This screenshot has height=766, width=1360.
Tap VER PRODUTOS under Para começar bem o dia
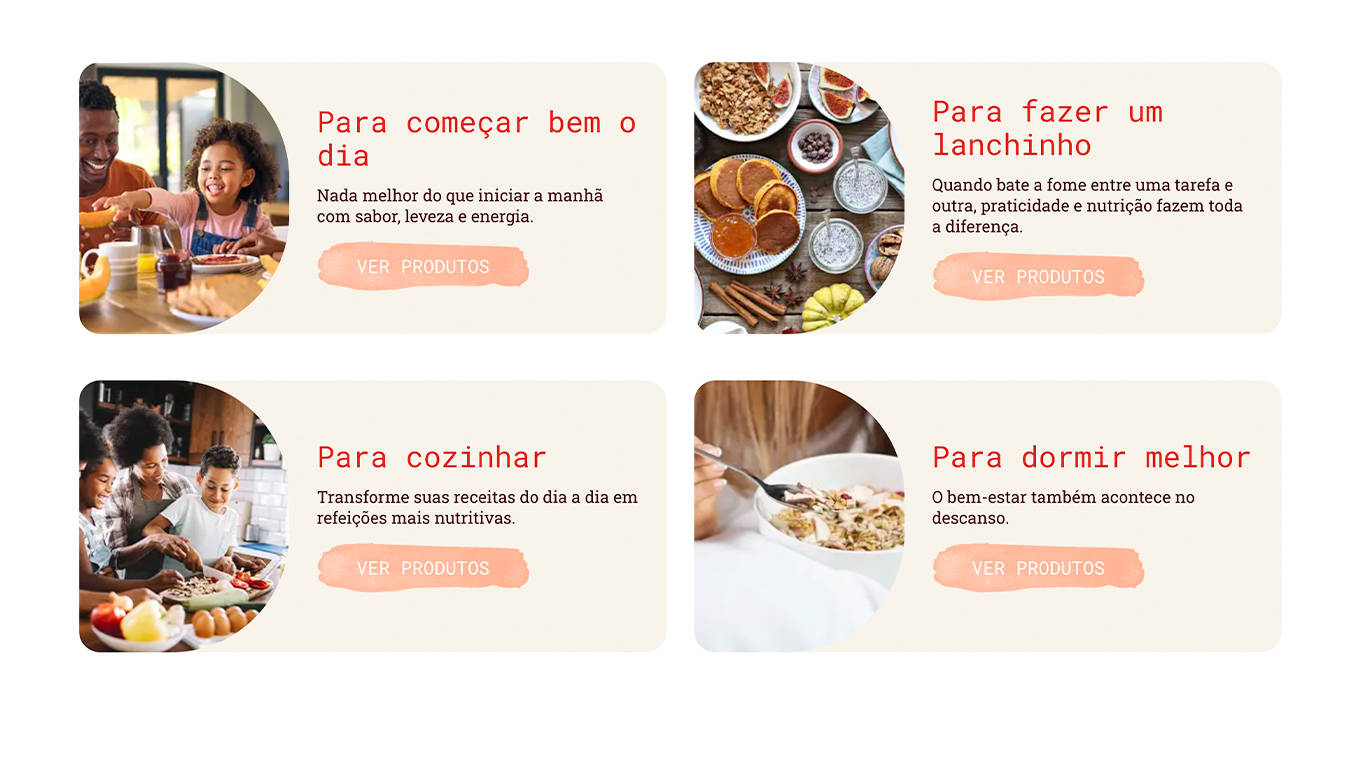(423, 267)
